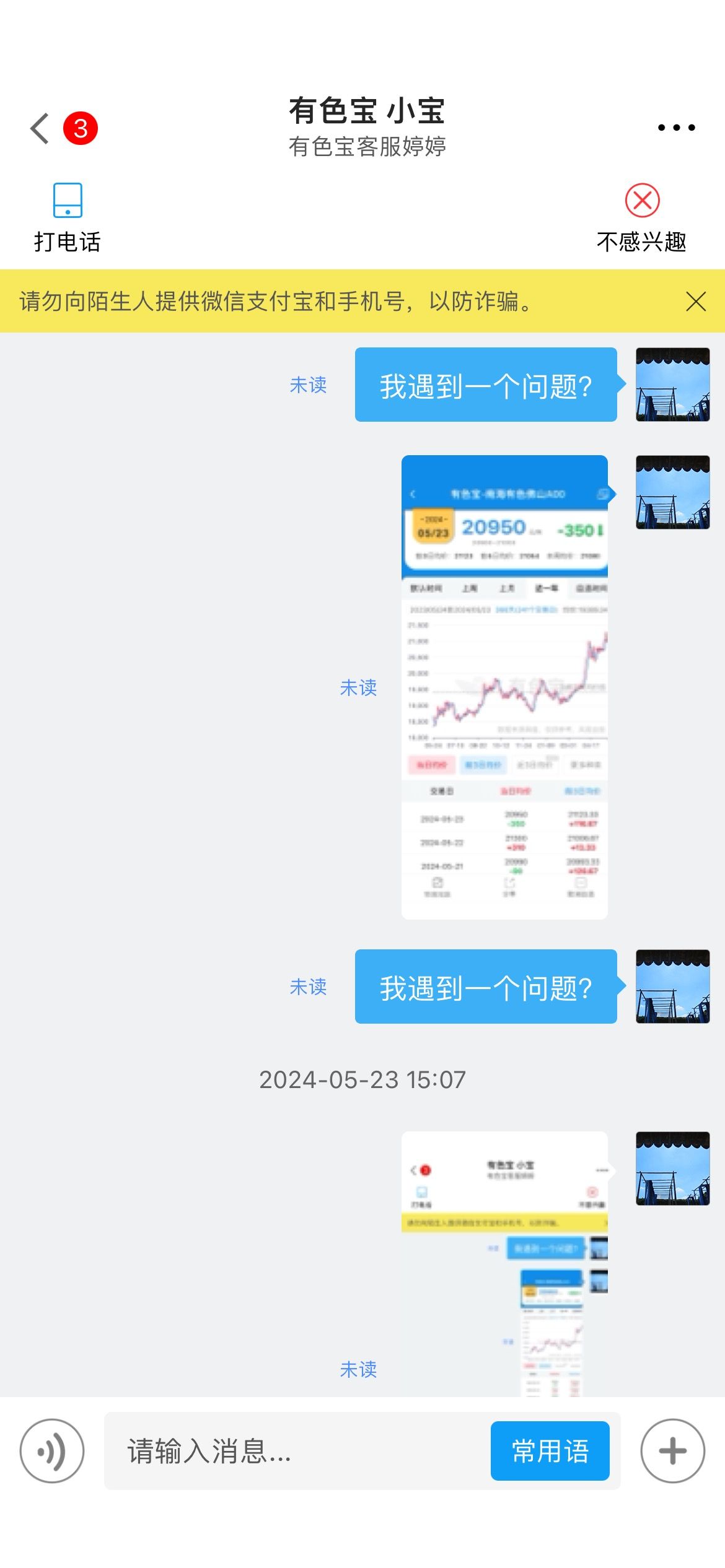Open the sent chat screenshot image
Screen dimensions: 725x1568
tap(504, 1264)
